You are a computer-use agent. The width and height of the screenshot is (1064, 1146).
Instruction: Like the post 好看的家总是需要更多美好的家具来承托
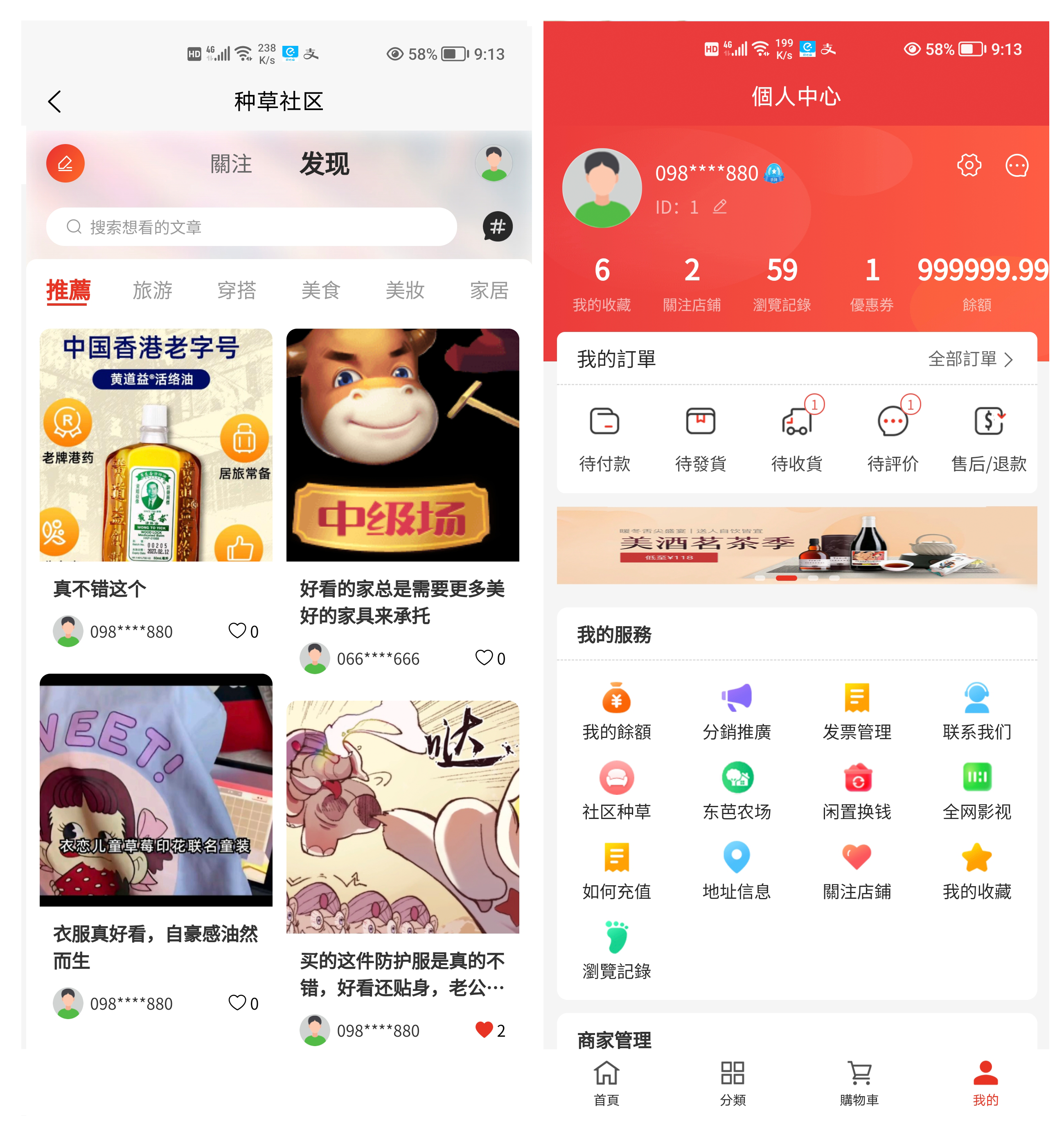(484, 658)
